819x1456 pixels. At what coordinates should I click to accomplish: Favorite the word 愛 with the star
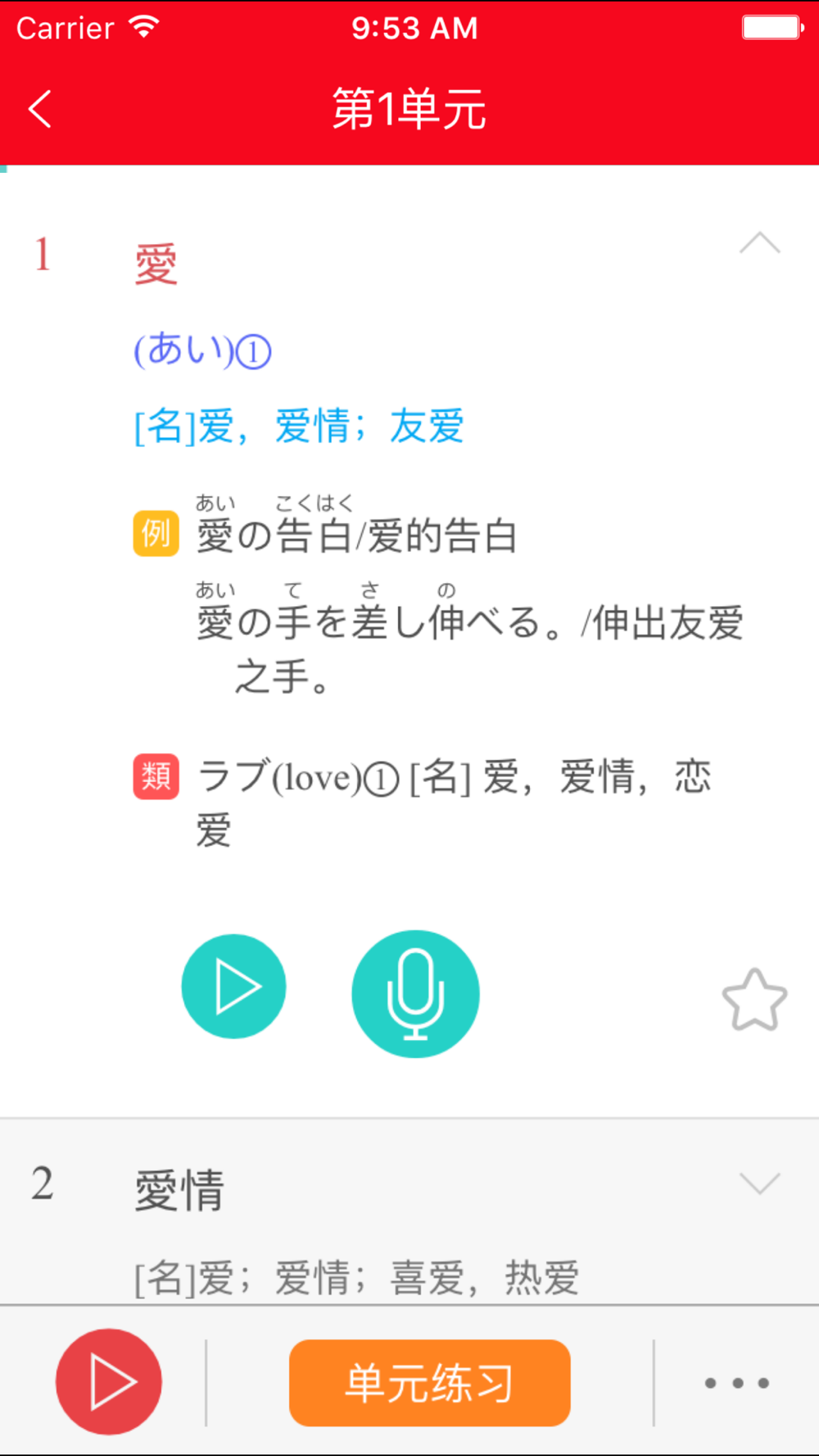pyautogui.click(x=754, y=1000)
